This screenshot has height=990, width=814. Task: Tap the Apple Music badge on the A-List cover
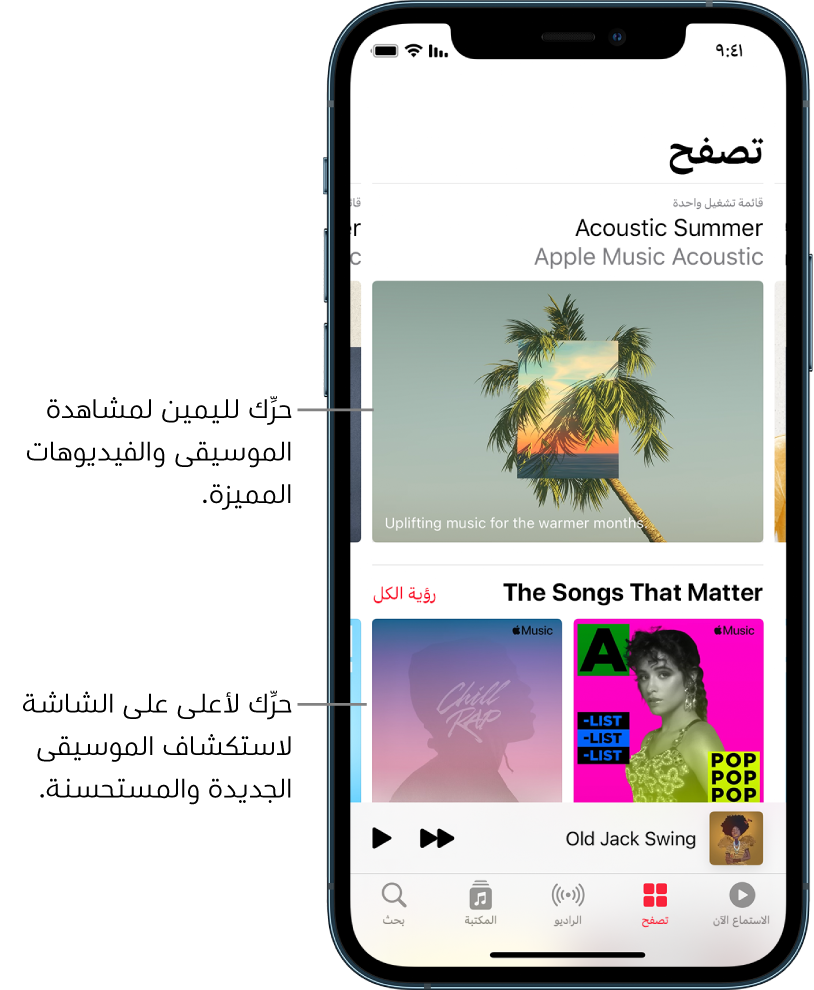tap(734, 632)
